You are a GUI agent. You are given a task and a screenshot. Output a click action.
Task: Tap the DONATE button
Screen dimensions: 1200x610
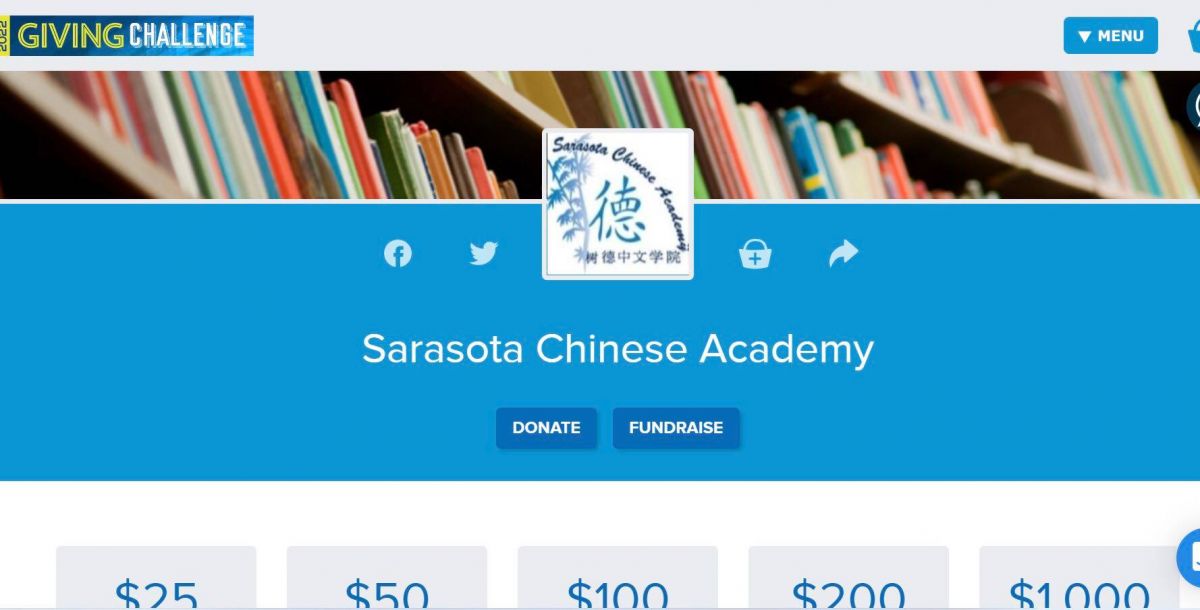click(x=546, y=427)
